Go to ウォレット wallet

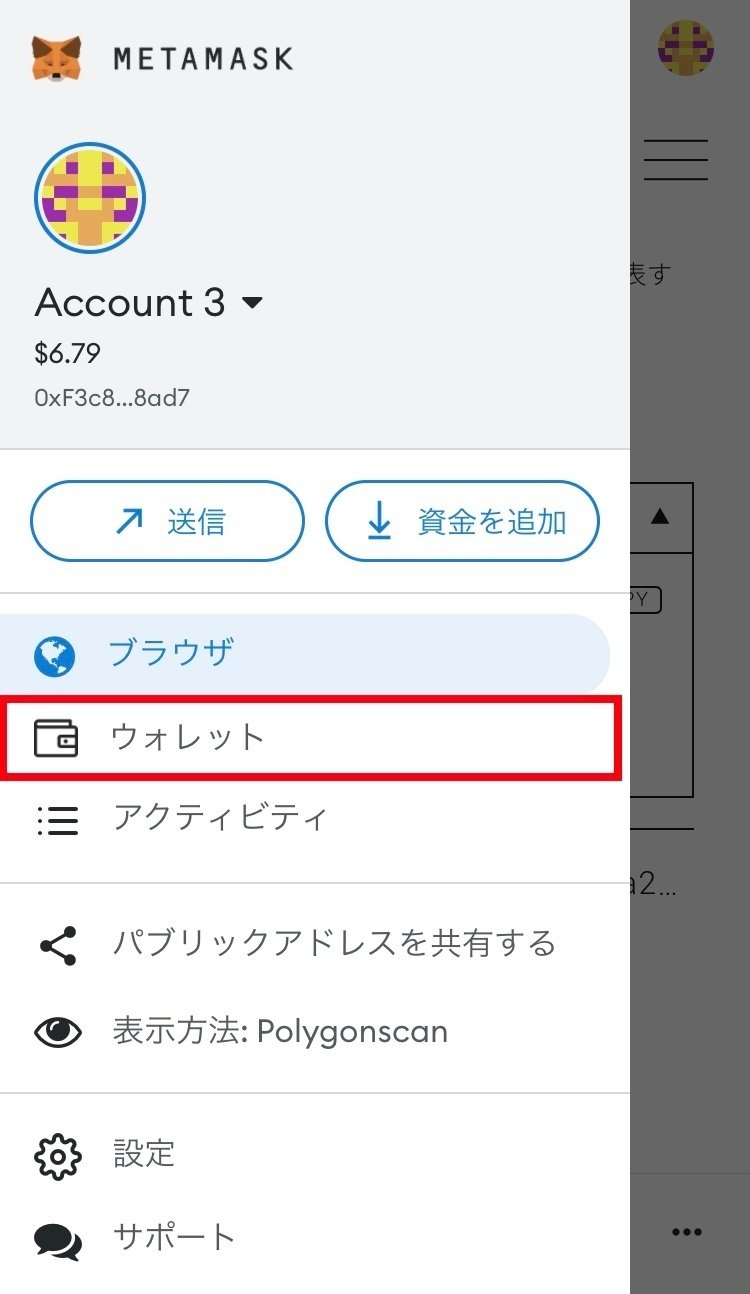pyautogui.click(x=313, y=738)
